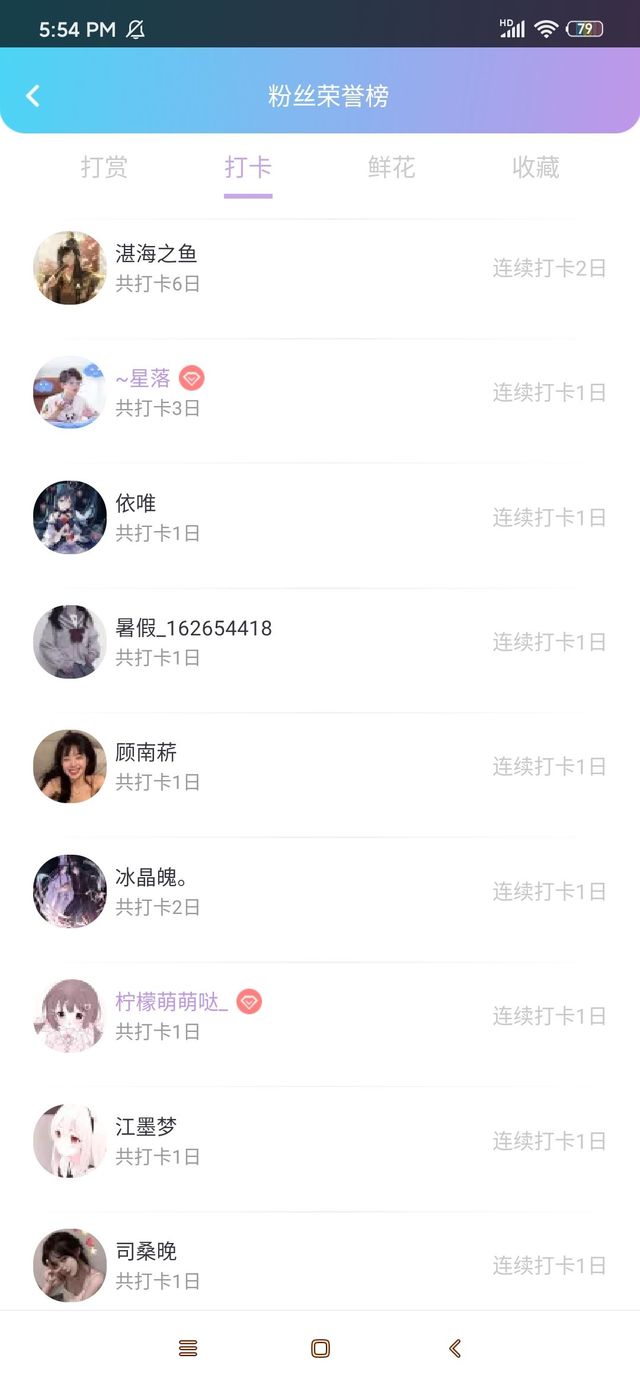Open recent apps from the navigation bar
The image size is (640, 1387).
[188, 1348]
